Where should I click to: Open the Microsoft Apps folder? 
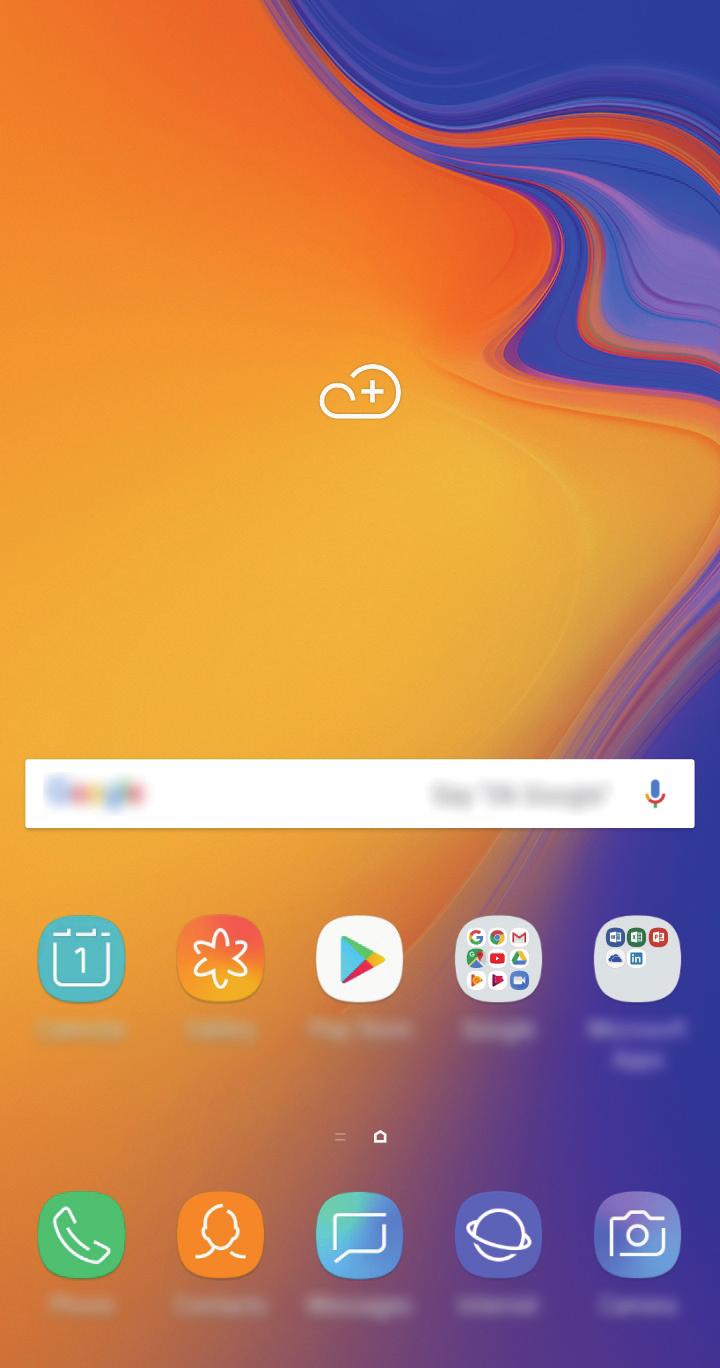click(637, 959)
